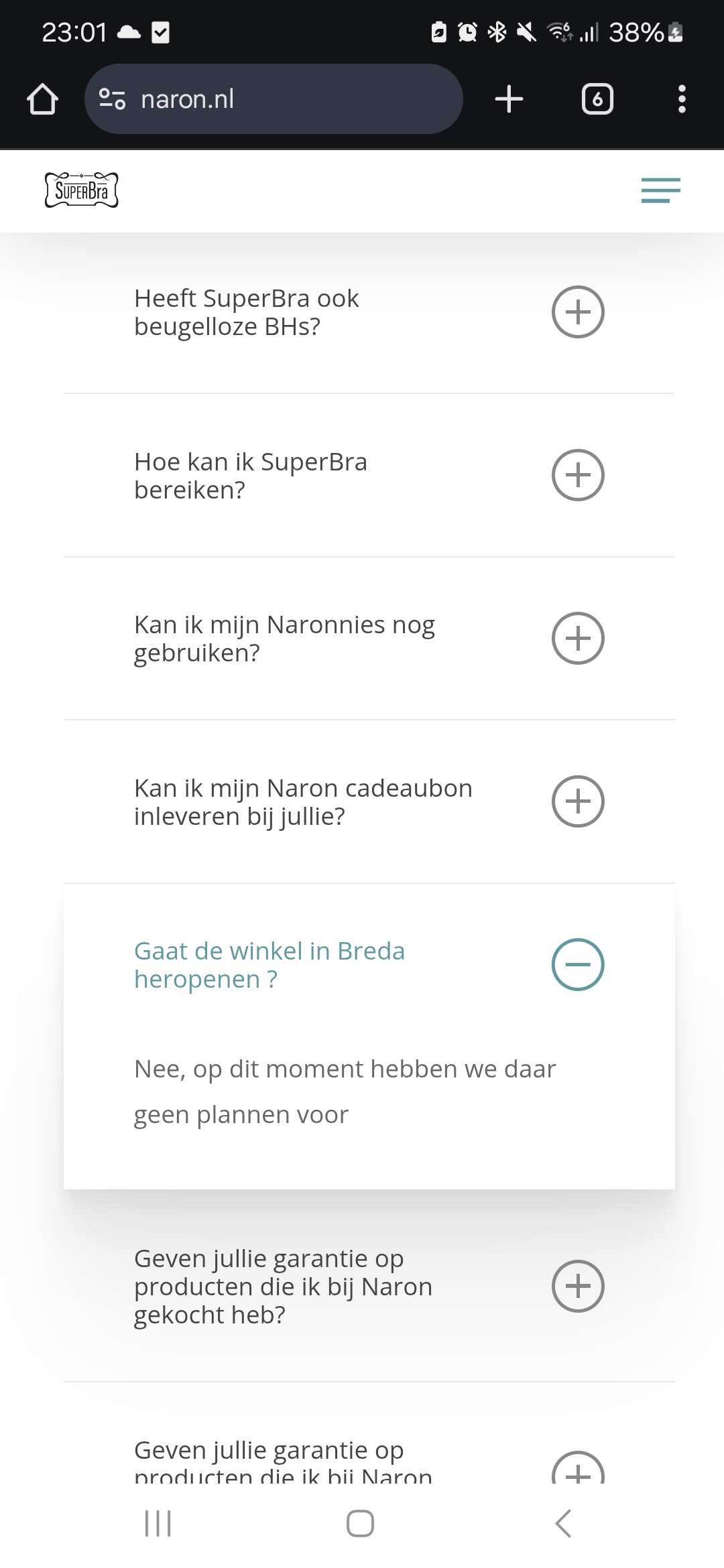Open recent apps from the navigation bar

tap(158, 1523)
